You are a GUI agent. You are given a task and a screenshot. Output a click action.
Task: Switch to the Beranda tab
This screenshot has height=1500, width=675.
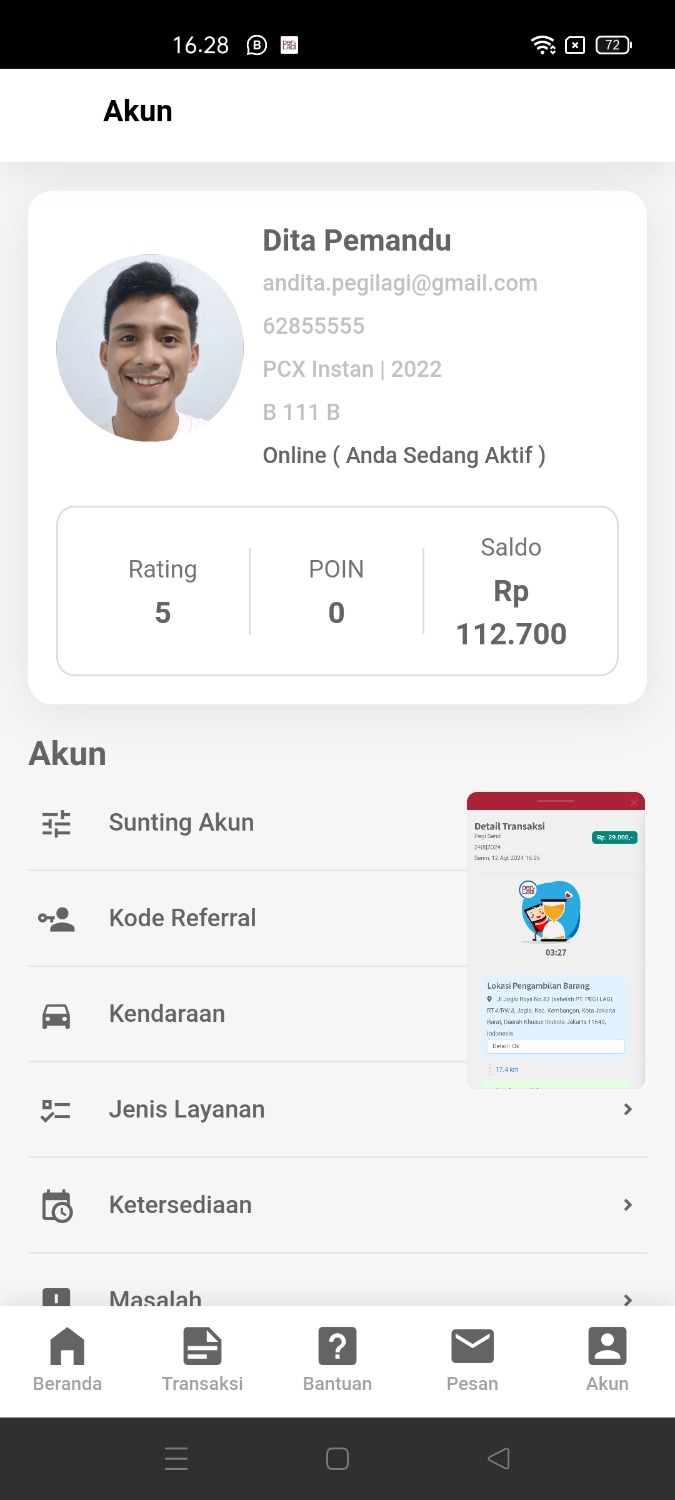coord(67,1360)
